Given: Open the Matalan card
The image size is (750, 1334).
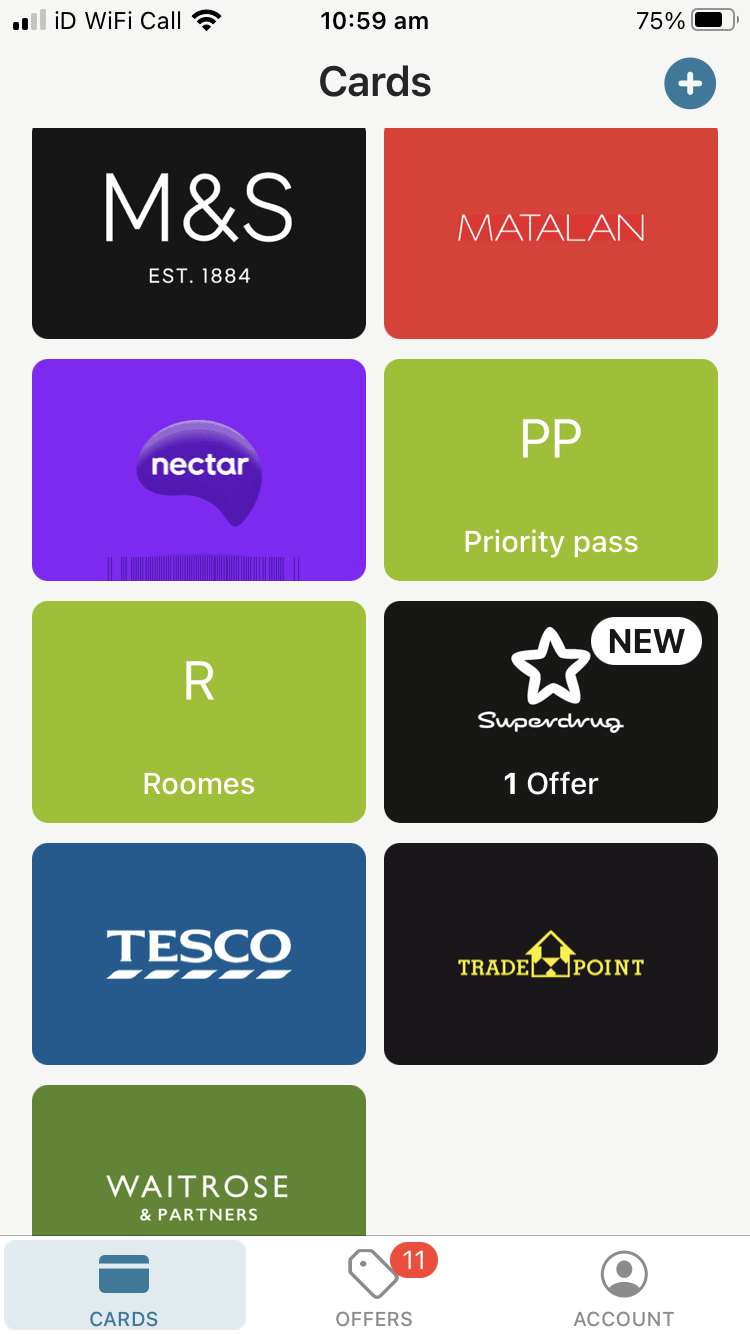Looking at the screenshot, I should (551, 232).
